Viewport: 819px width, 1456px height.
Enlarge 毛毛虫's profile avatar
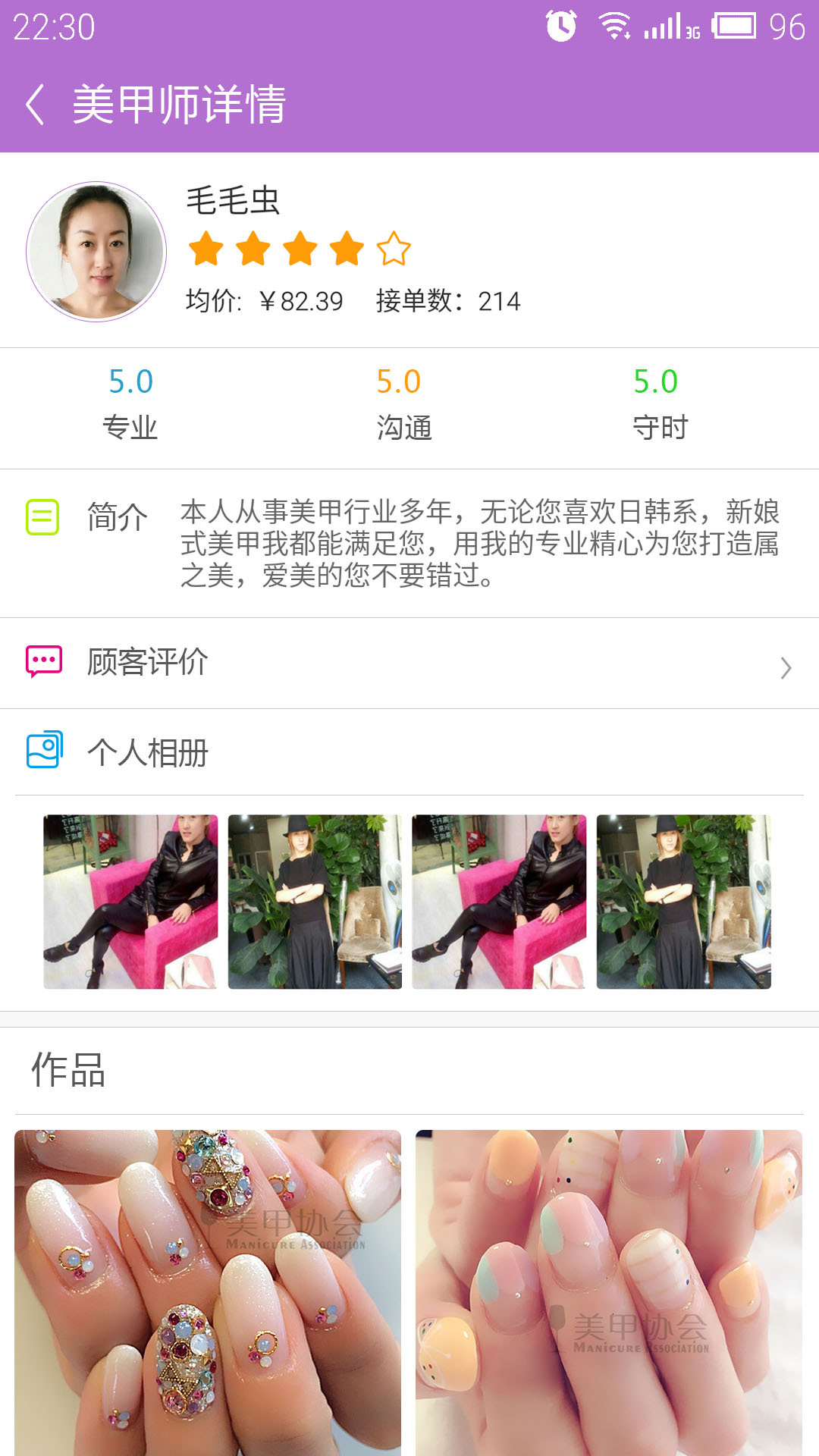pyautogui.click(x=96, y=252)
